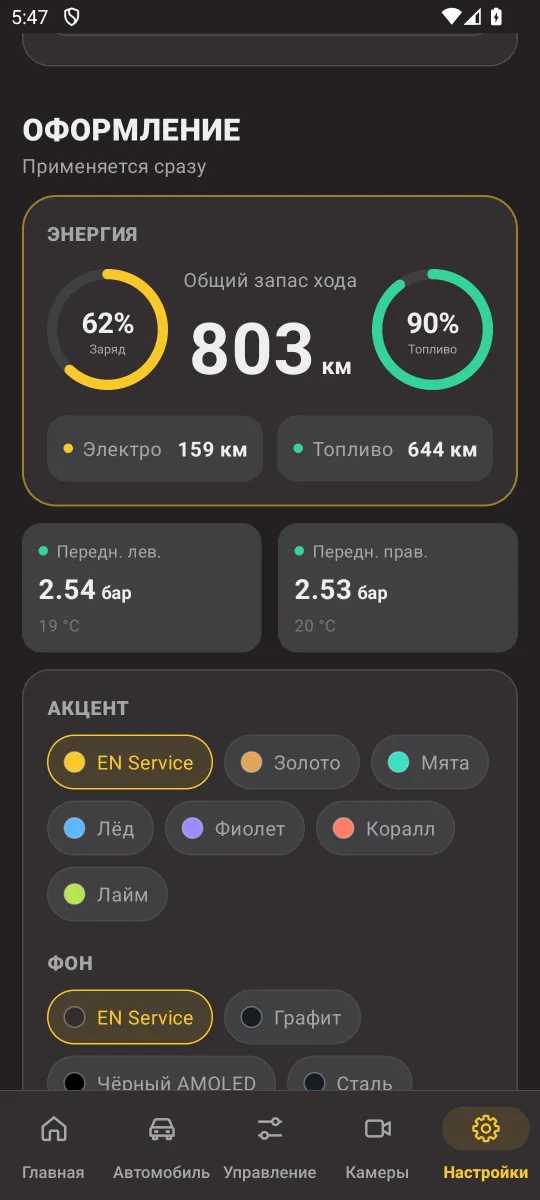The image size is (540, 1200).
Task: Select EN Service under Фон
Action: (130, 1017)
